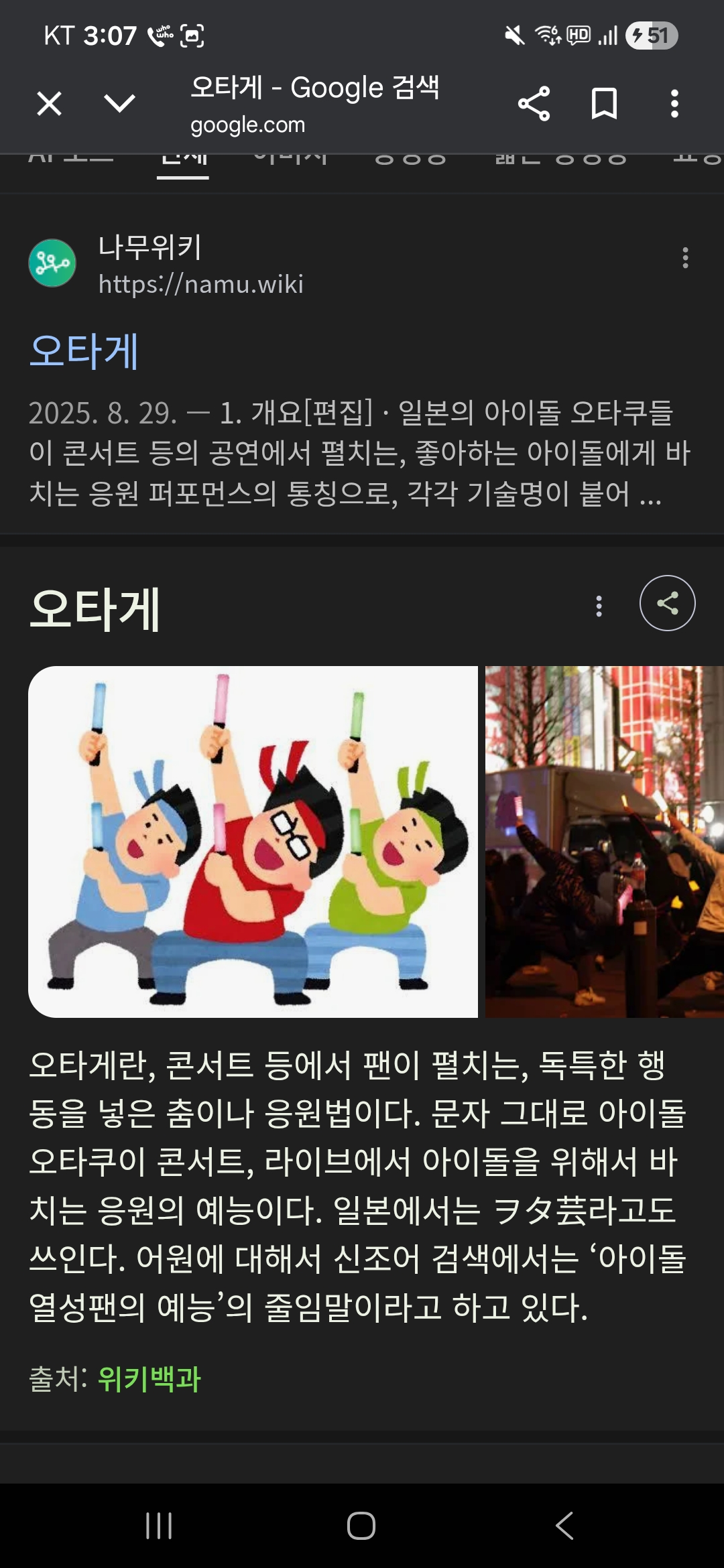Share the 오타게 knowledge panel
The height and width of the screenshot is (1568, 724).
667,603
